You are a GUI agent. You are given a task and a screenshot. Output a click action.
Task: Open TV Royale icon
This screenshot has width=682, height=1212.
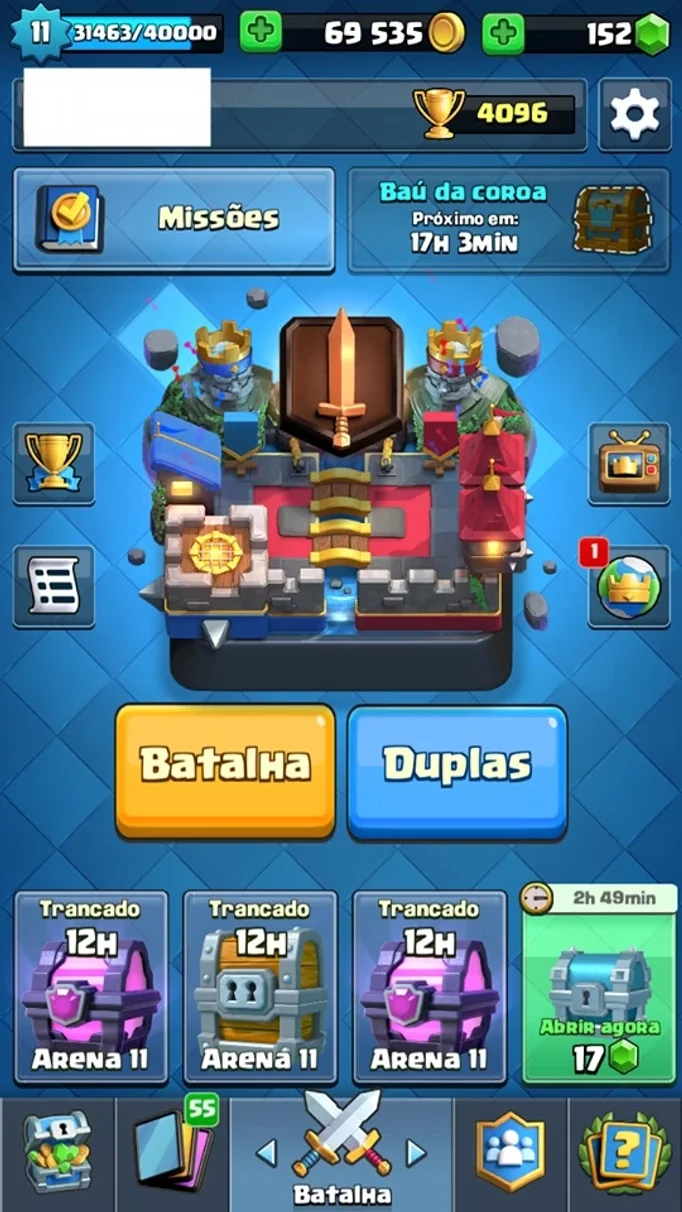pos(629,463)
